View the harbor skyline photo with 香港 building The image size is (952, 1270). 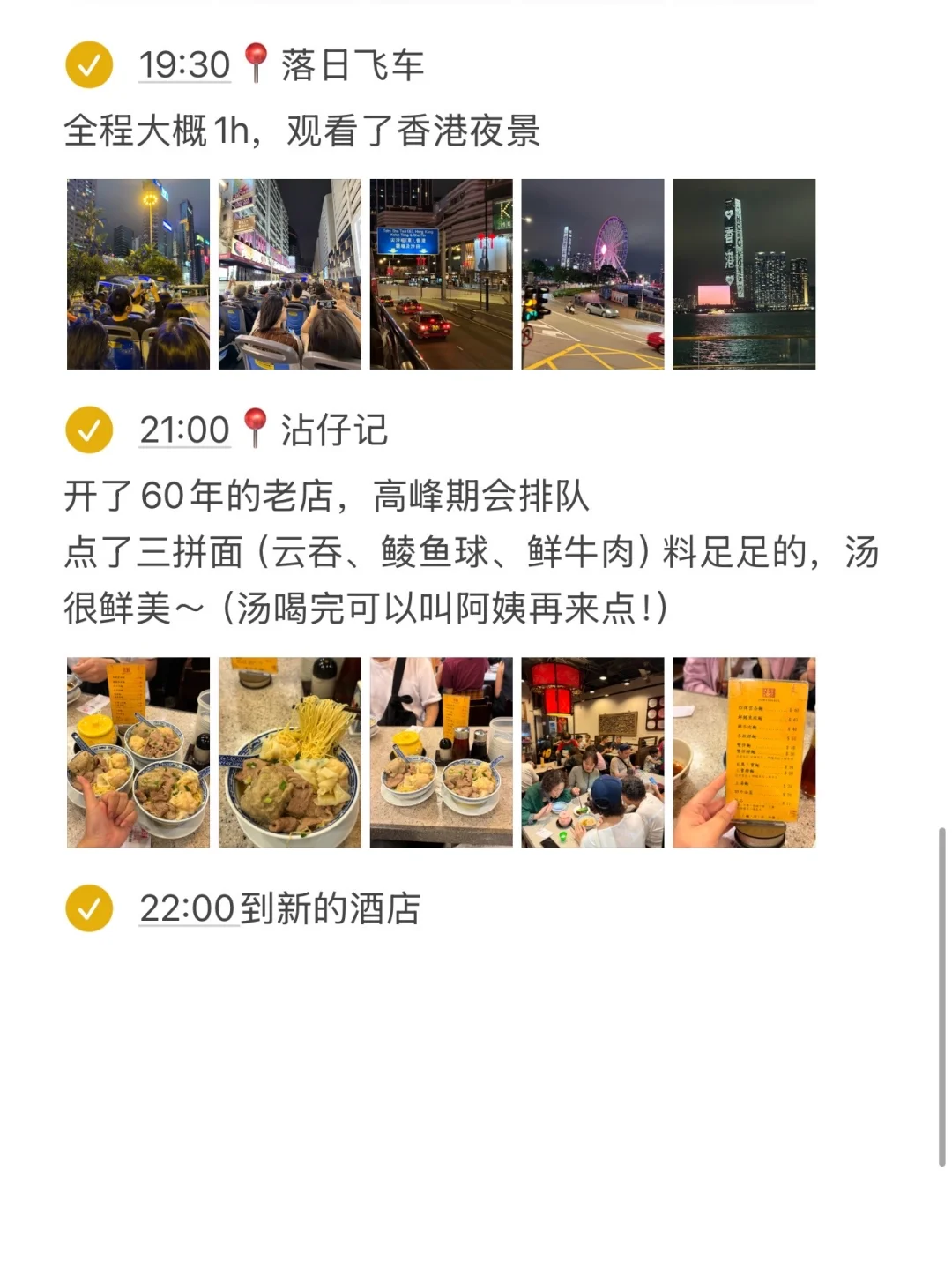[744, 273]
